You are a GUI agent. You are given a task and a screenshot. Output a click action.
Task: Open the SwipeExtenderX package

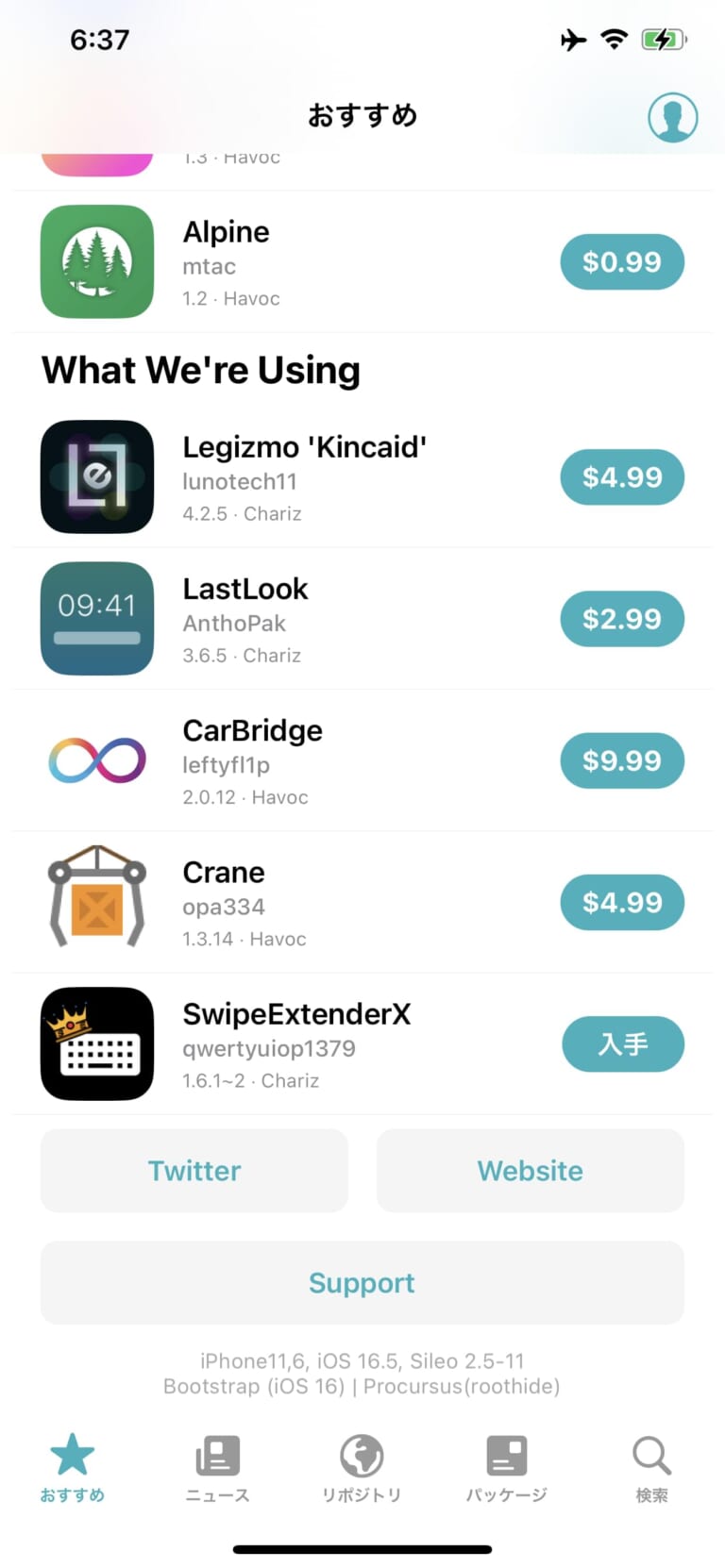[302, 1044]
